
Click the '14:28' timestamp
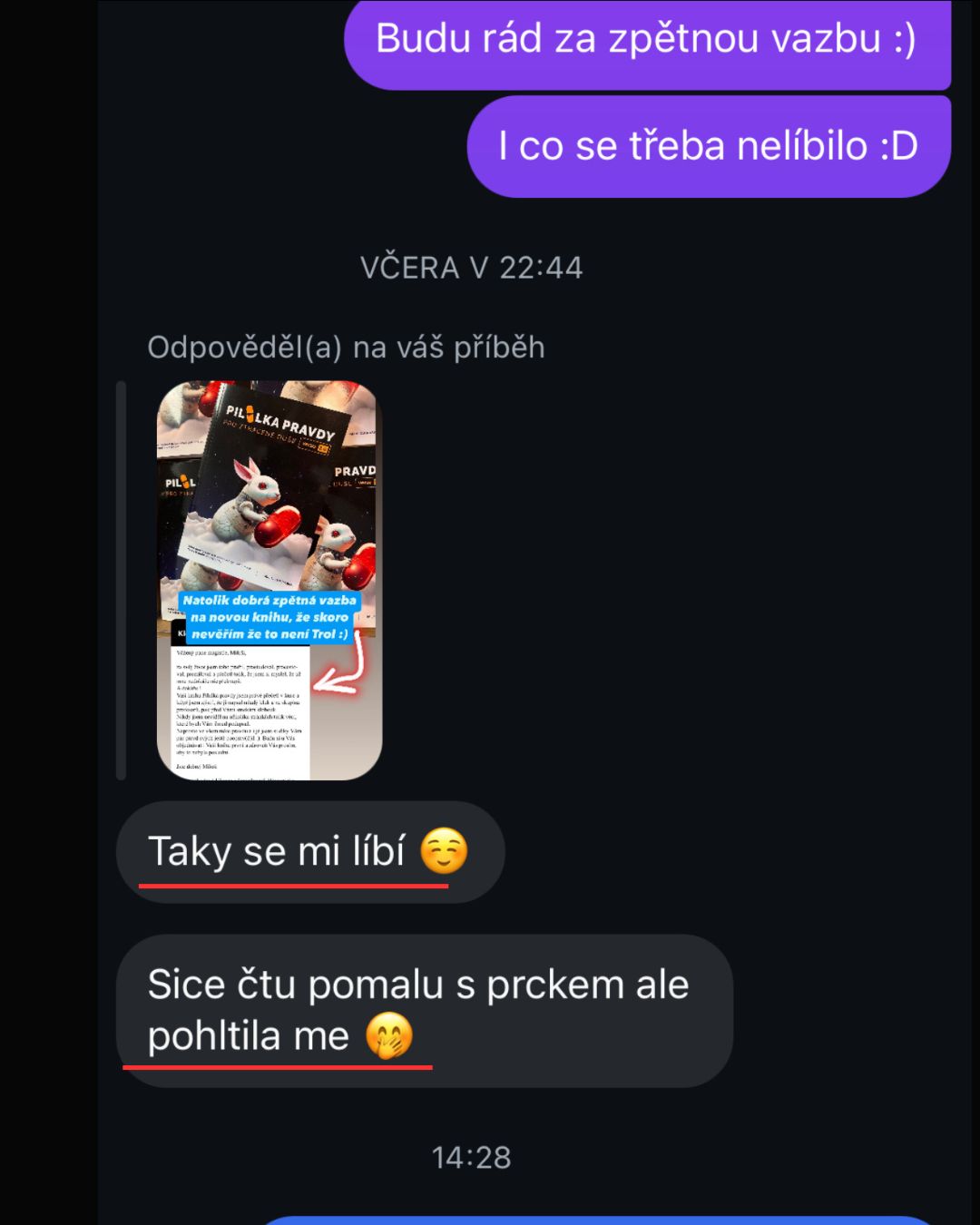pyautogui.click(x=471, y=1157)
